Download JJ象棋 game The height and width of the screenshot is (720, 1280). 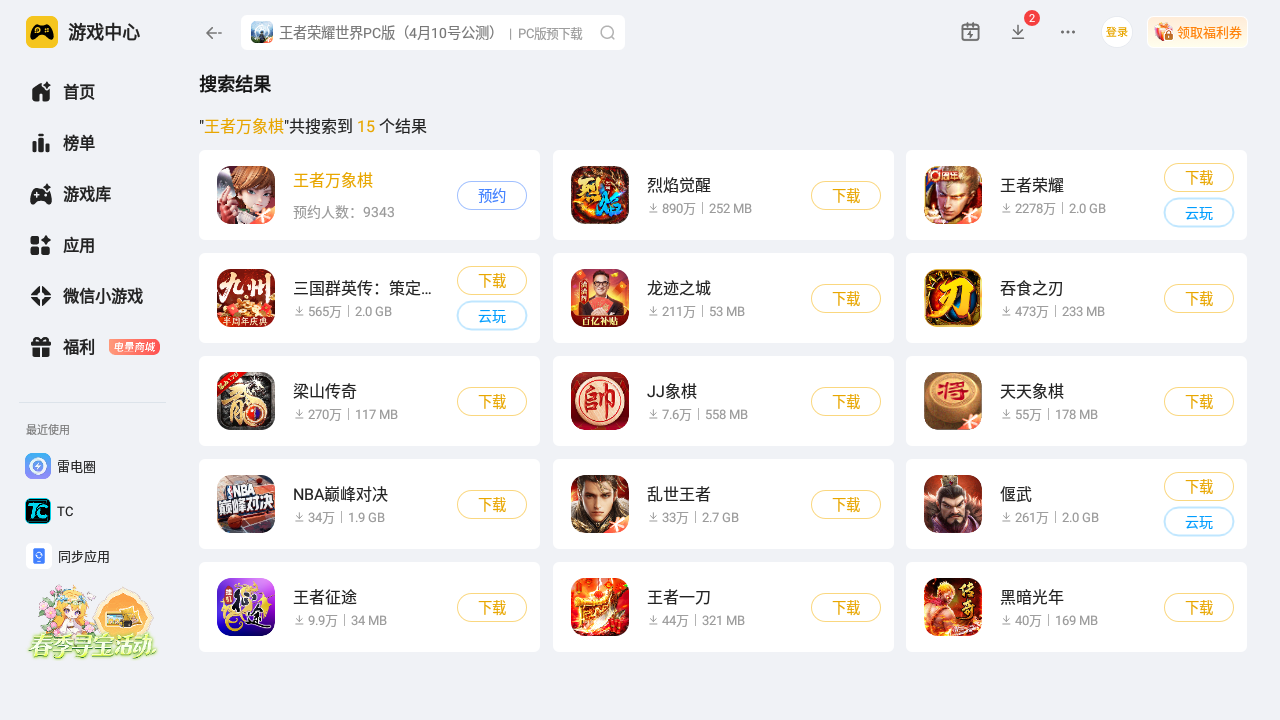click(845, 402)
